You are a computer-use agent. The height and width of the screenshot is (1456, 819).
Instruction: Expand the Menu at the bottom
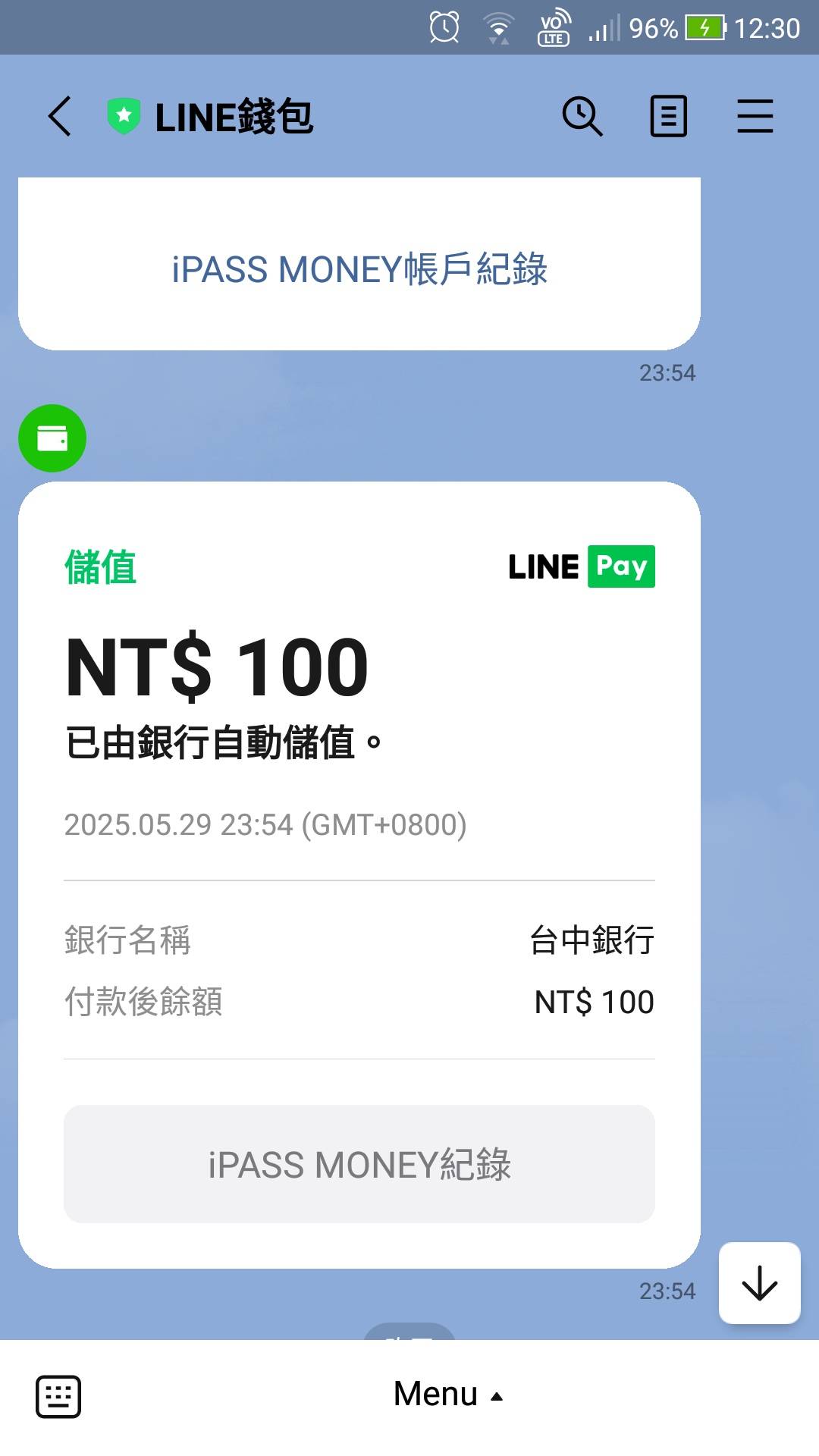pos(448,1394)
